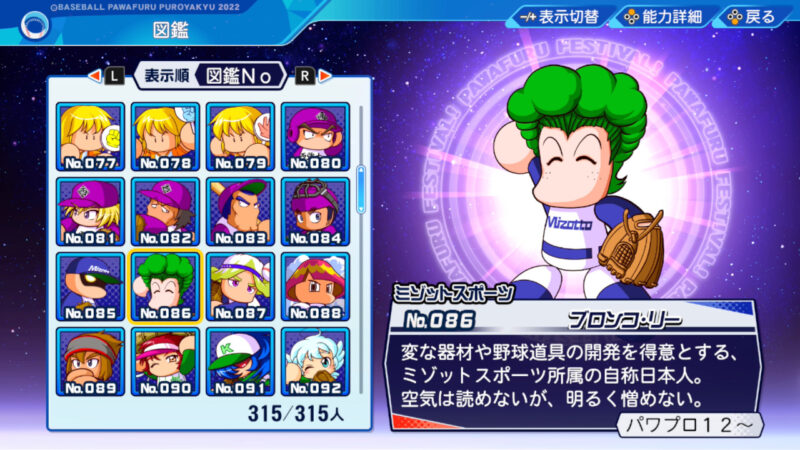Image resolution: width=800 pixels, height=450 pixels.
Task: Select character No.081
Action: (91, 211)
